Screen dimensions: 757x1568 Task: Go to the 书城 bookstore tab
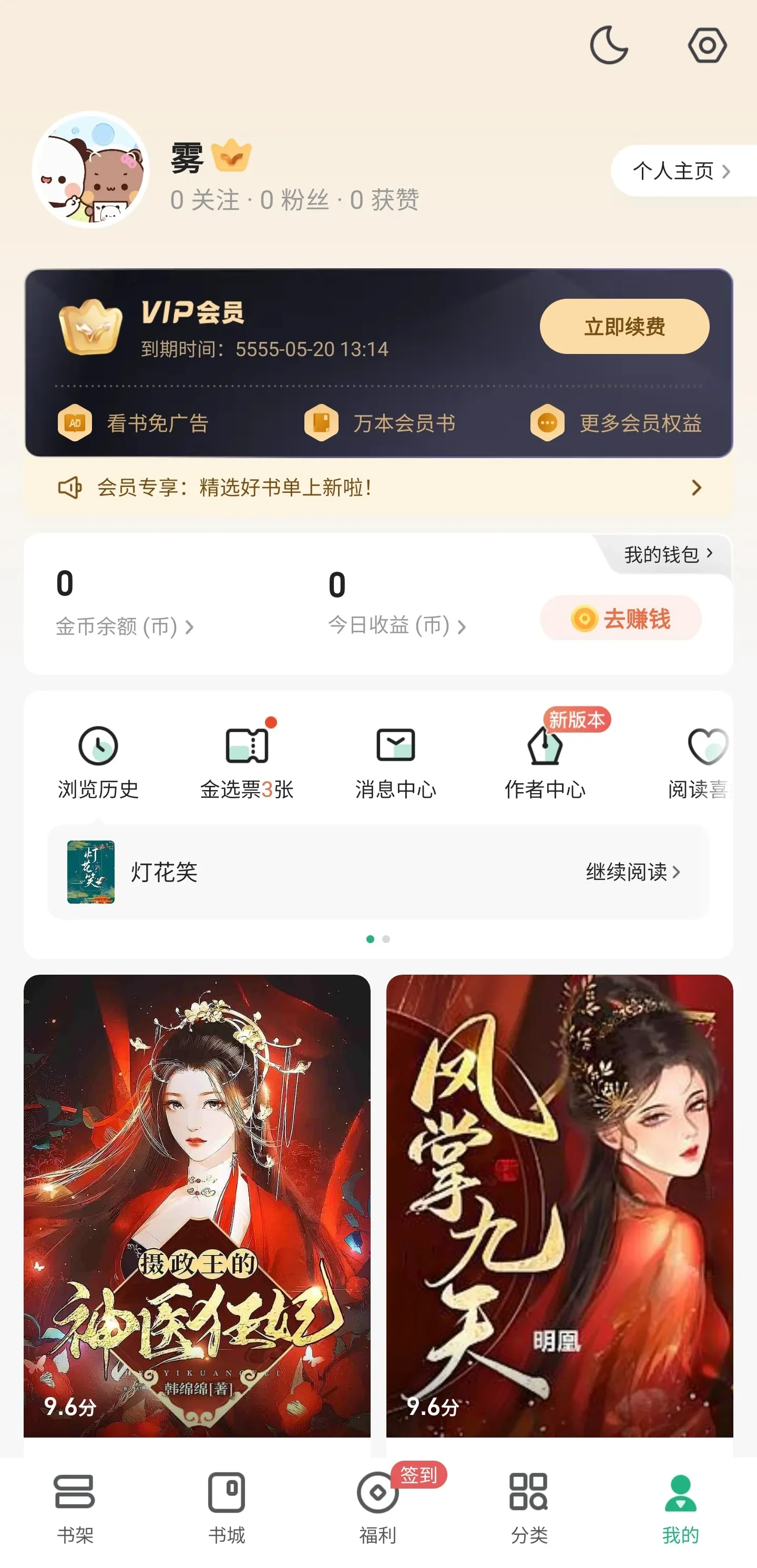pyautogui.click(x=227, y=1509)
